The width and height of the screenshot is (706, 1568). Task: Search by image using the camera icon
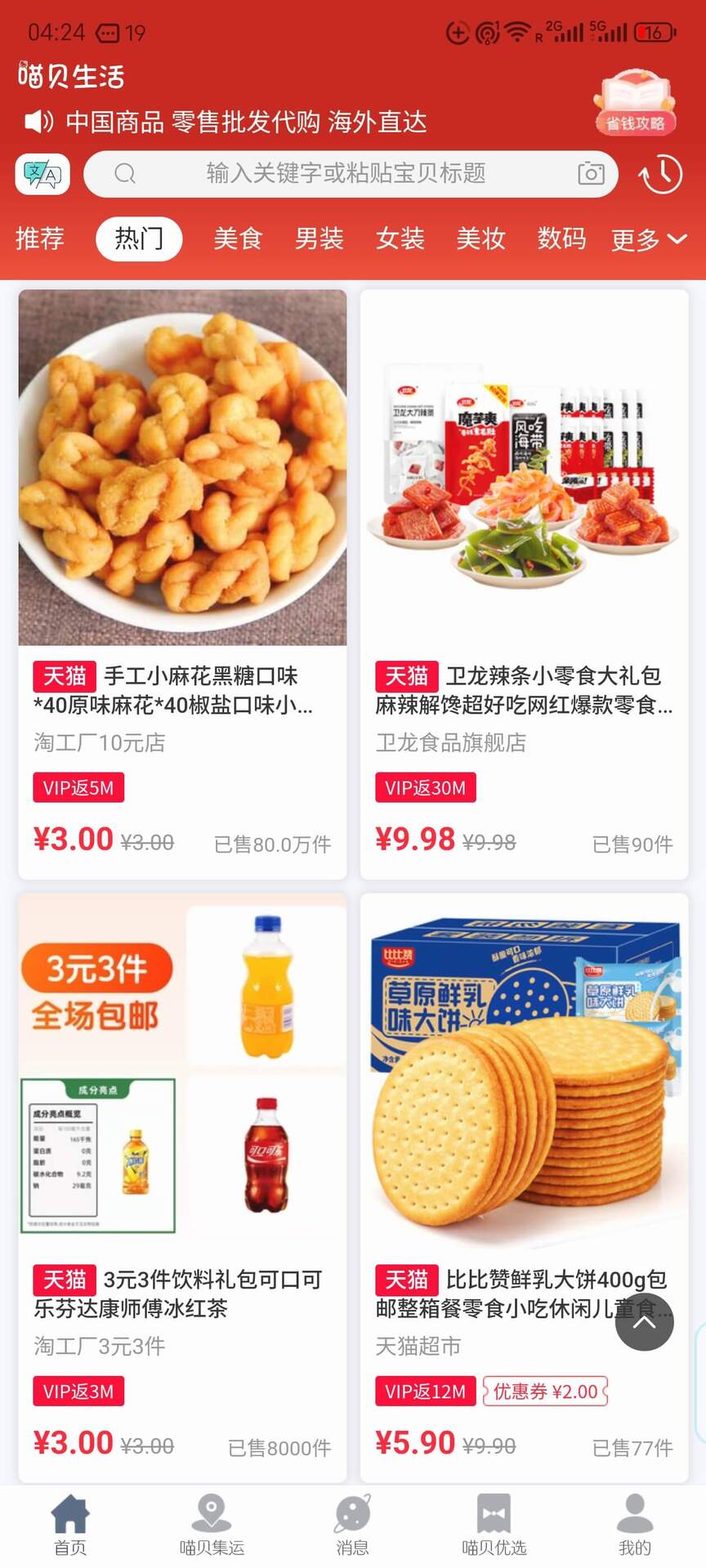pyautogui.click(x=591, y=173)
